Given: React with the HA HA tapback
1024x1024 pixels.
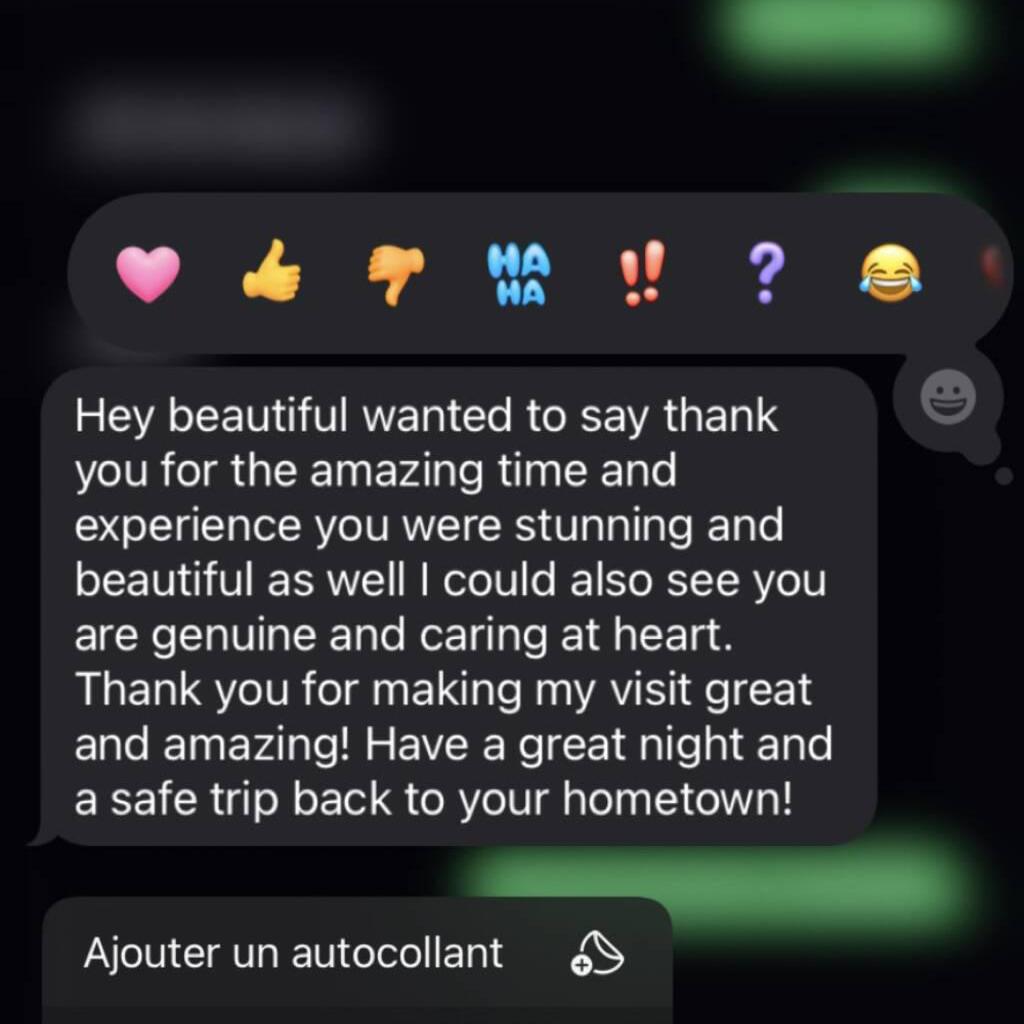Looking at the screenshot, I should click(x=518, y=275).
